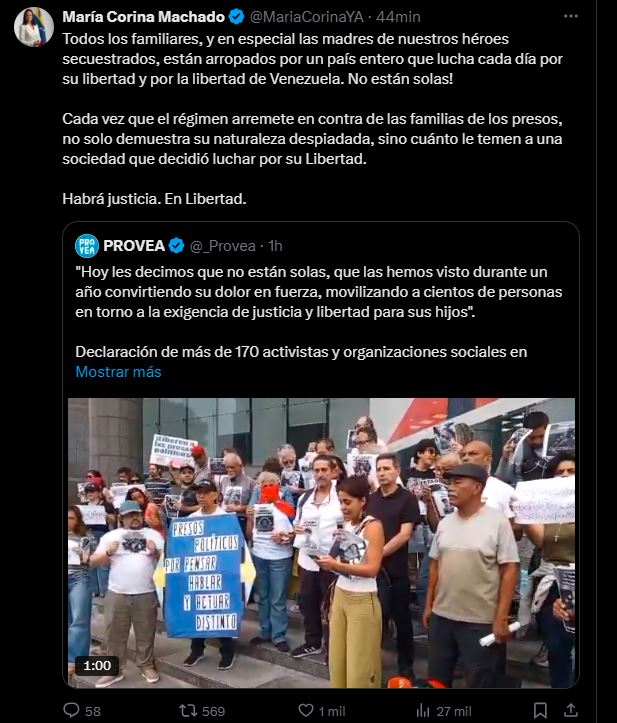Image resolution: width=617 pixels, height=723 pixels.
Task: Open María Corina Machado's profile picture
Action: click(x=34, y=26)
